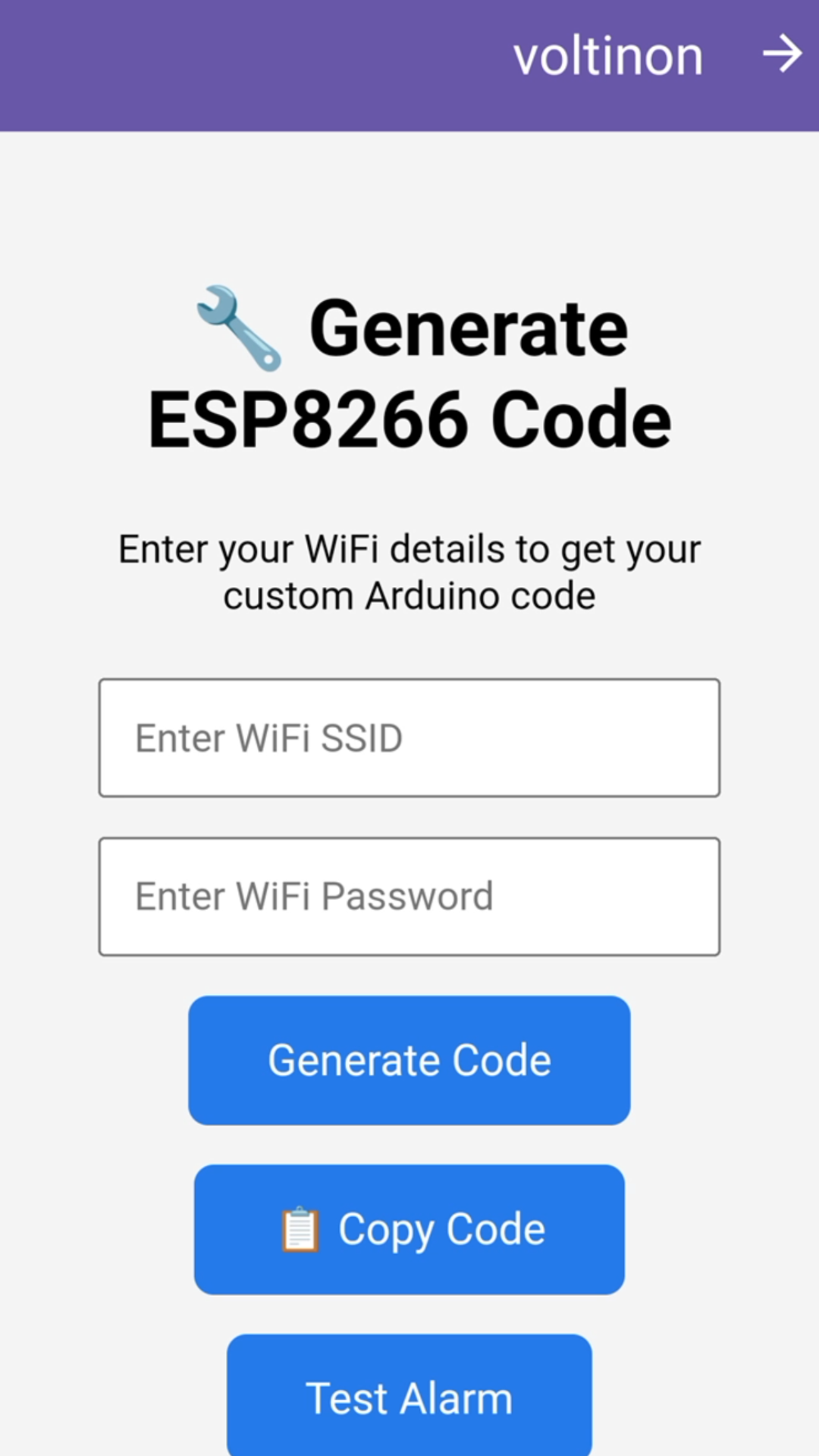Viewport: 819px width, 1456px height.
Task: Focus the Enter WiFi SSID field
Action: 409,738
